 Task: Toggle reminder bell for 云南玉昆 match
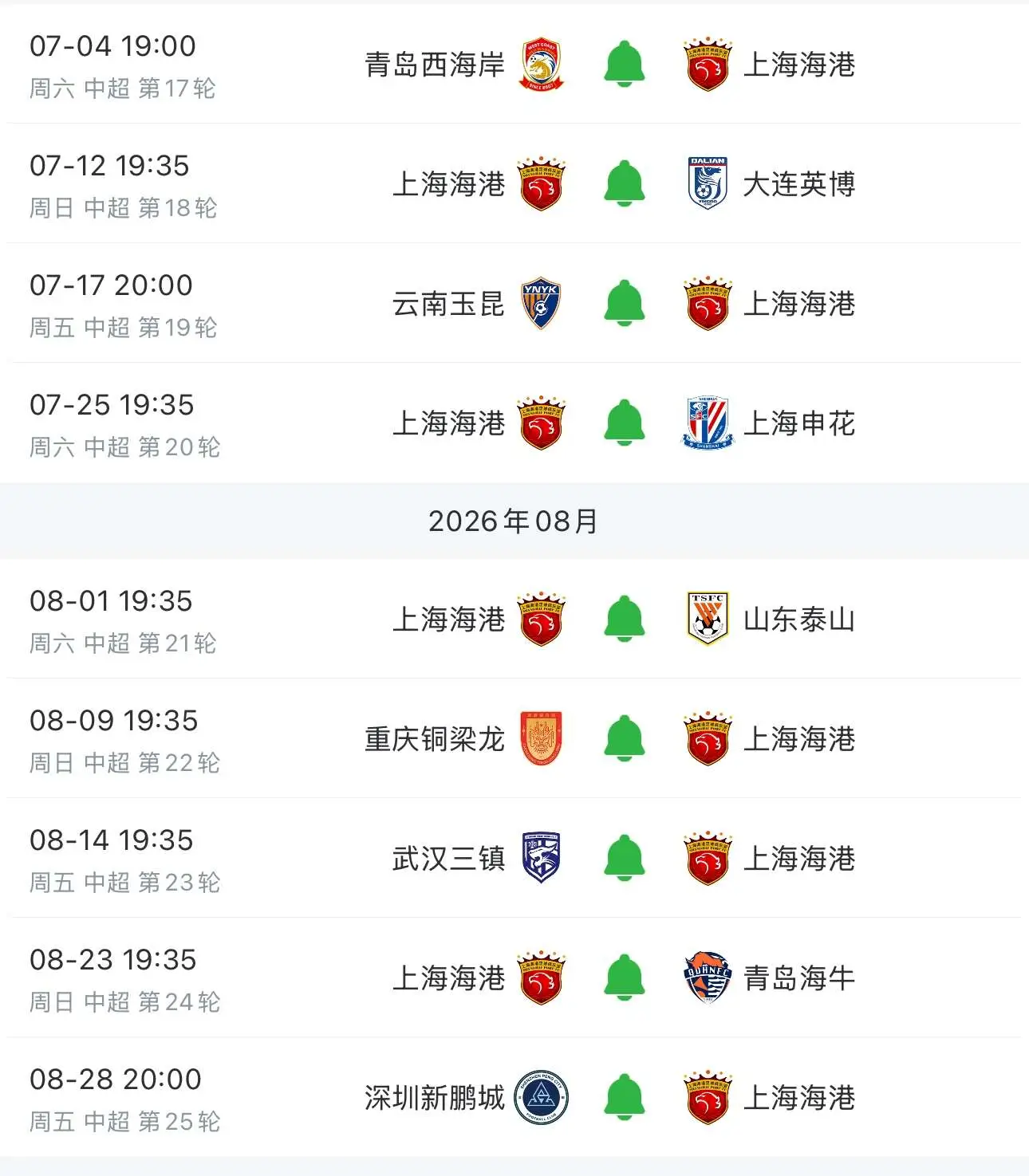coord(625,303)
